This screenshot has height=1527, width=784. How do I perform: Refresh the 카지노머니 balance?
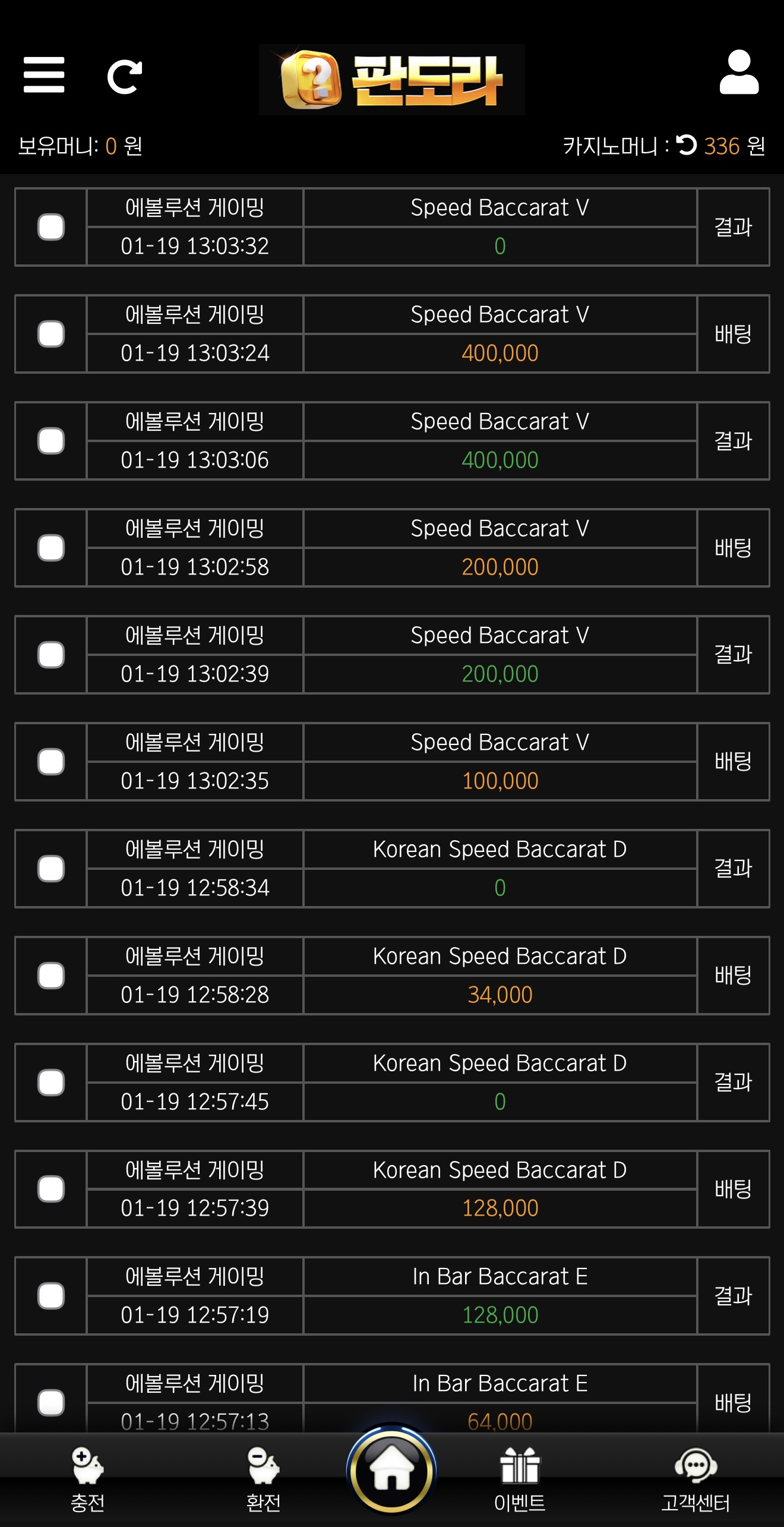point(687,145)
